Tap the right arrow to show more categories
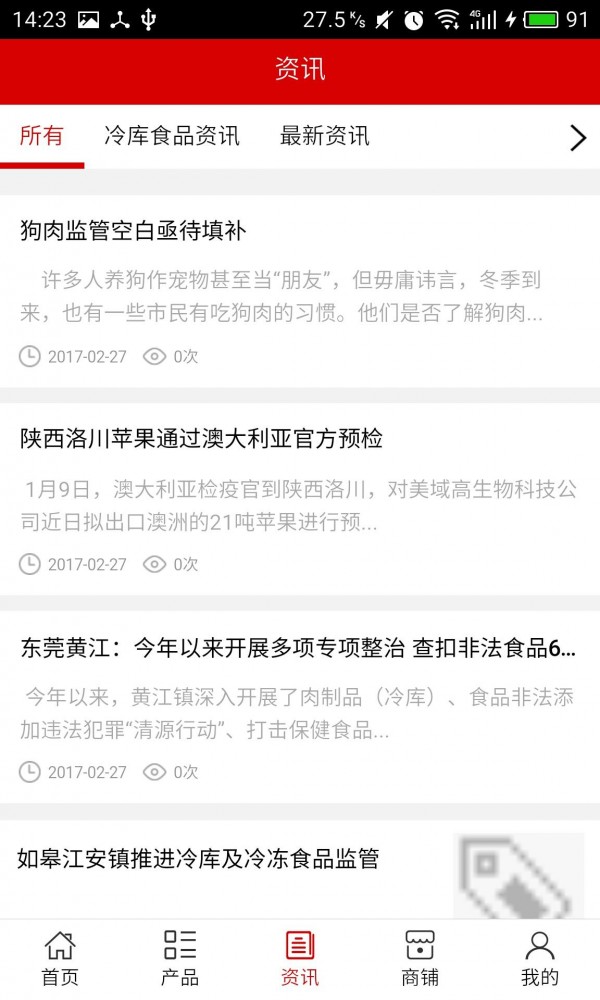The width and height of the screenshot is (600, 1000). (x=577, y=138)
